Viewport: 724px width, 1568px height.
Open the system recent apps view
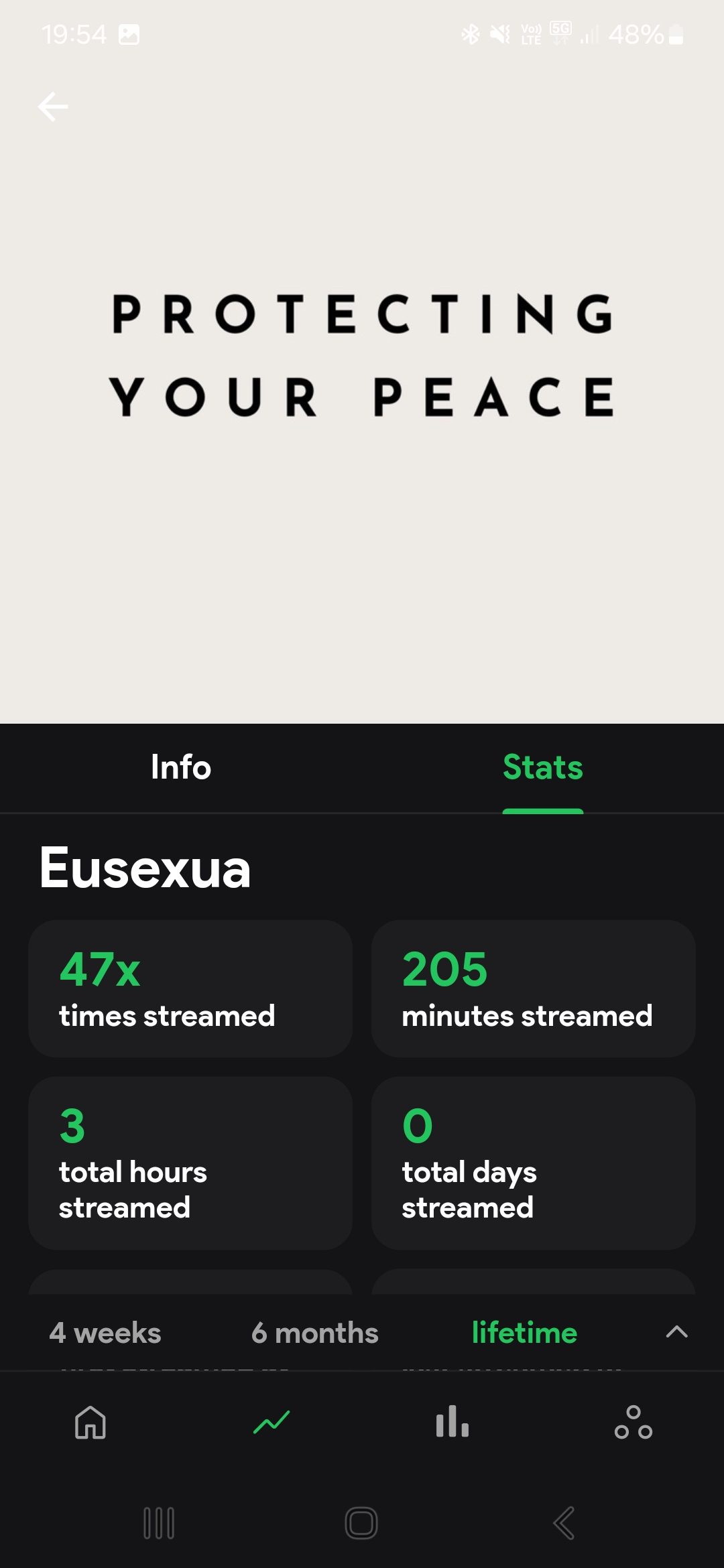pos(160,1523)
